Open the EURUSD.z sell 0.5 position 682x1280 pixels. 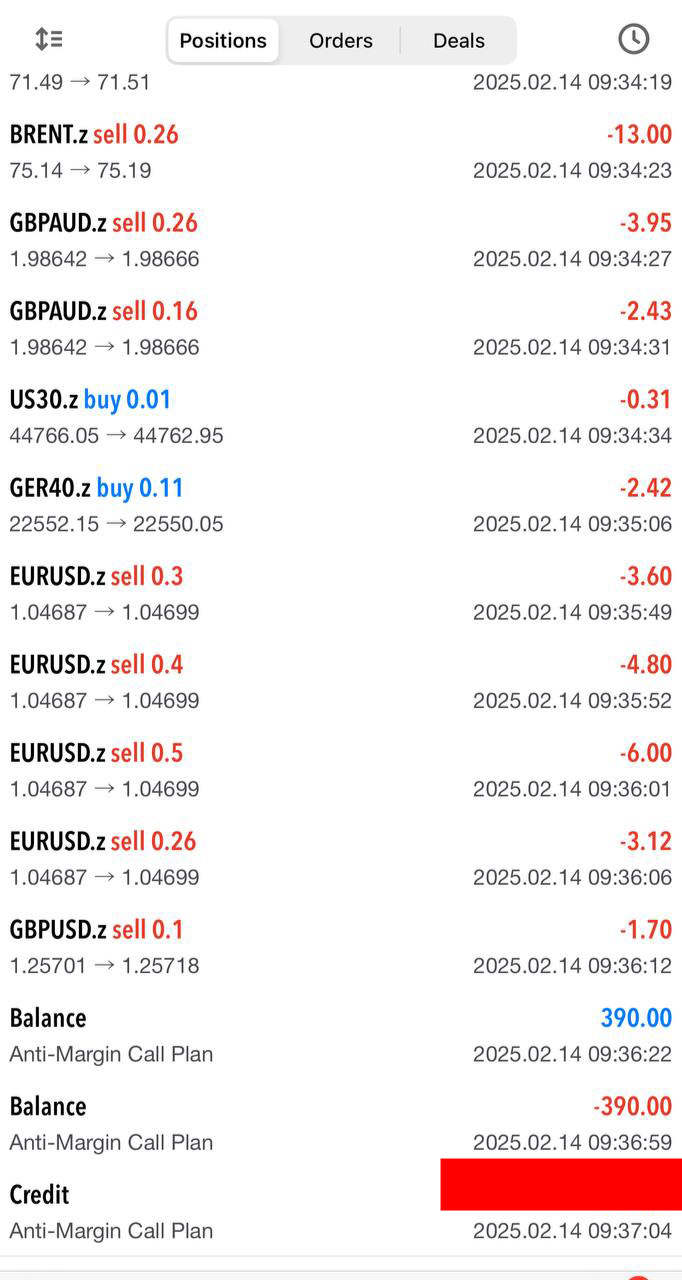click(x=341, y=770)
